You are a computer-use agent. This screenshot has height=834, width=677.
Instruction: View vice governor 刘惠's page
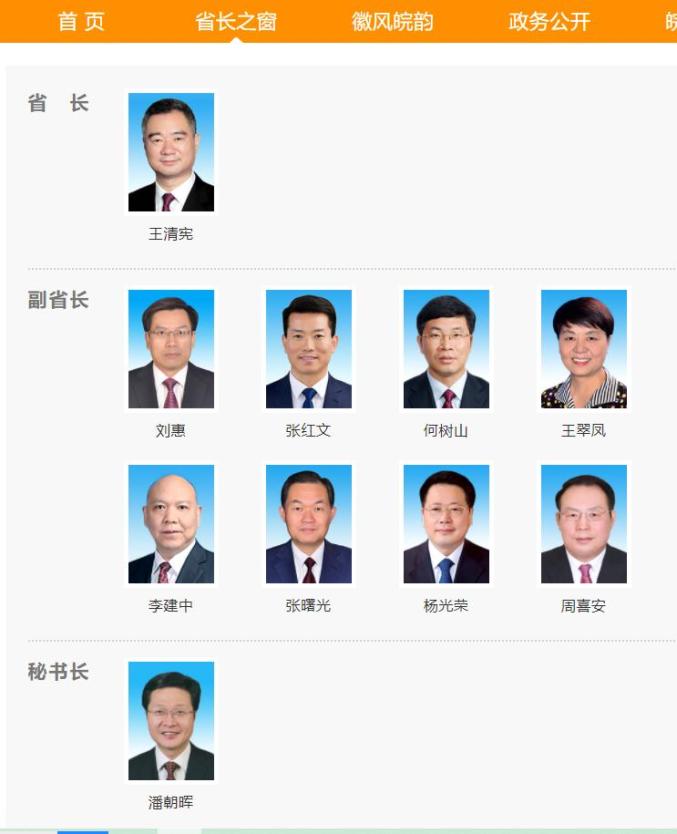pyautogui.click(x=171, y=349)
